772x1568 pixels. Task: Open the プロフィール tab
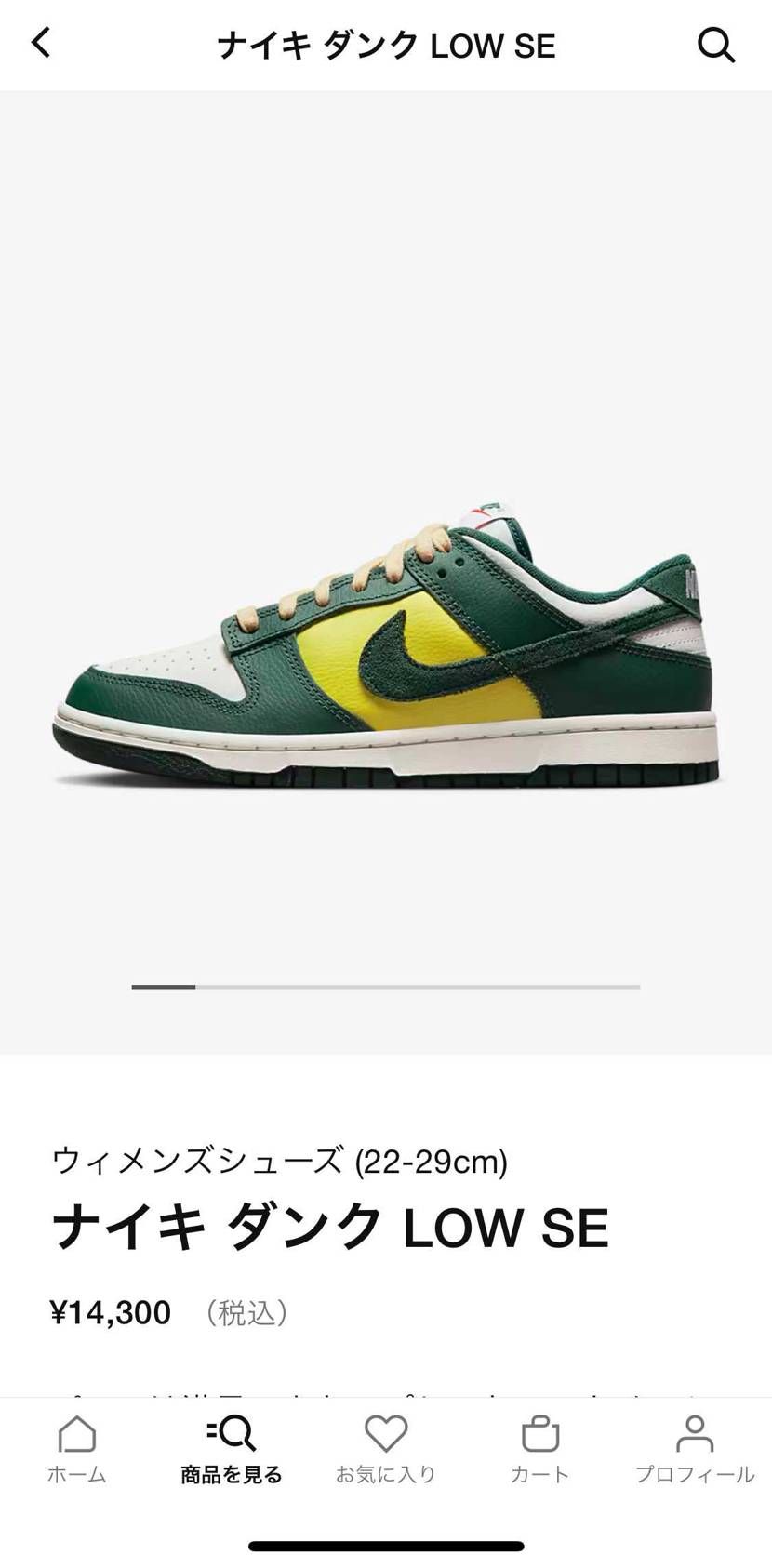click(x=694, y=1449)
